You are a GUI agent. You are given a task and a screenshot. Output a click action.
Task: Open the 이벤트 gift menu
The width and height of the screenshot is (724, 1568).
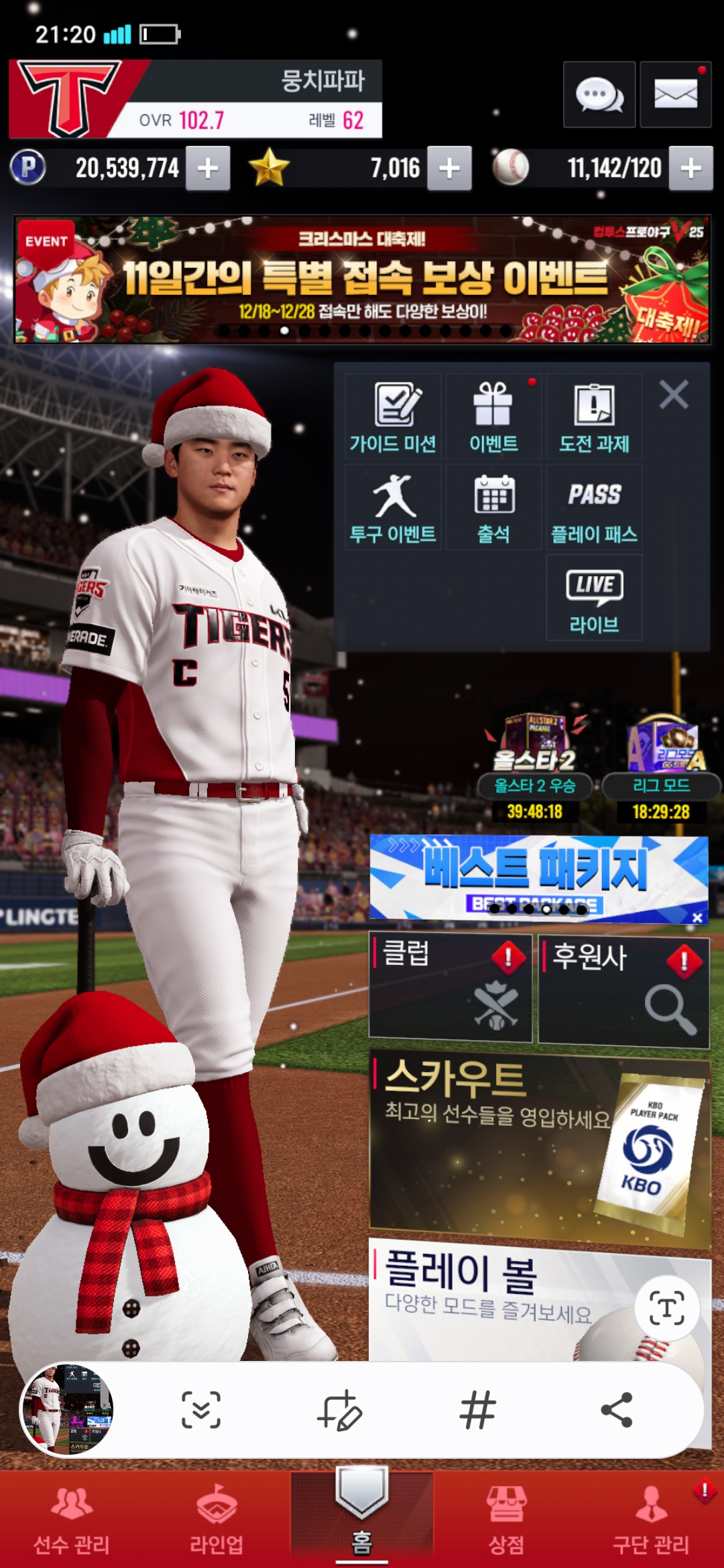click(493, 417)
